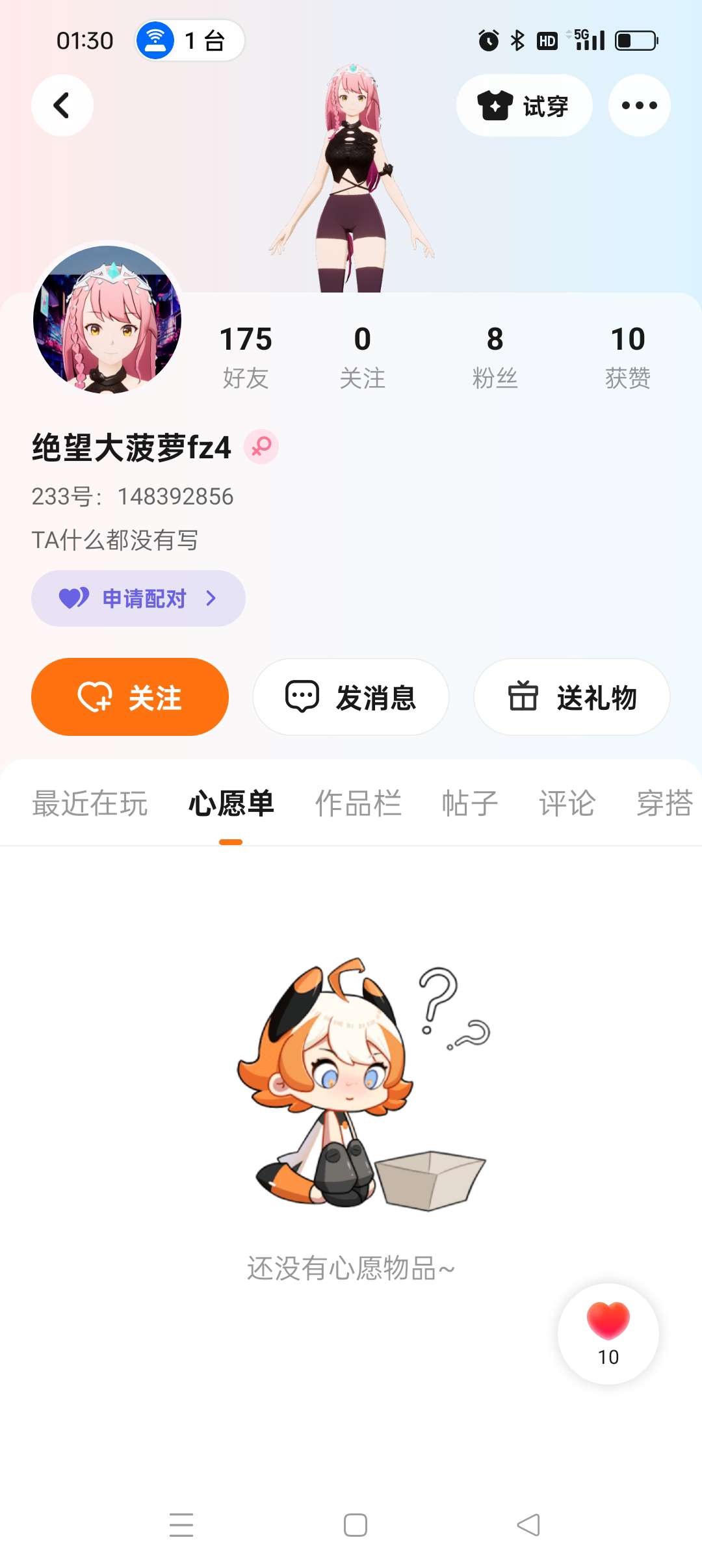Follow this user with orange 关注 button
The height and width of the screenshot is (1568, 702).
130,697
